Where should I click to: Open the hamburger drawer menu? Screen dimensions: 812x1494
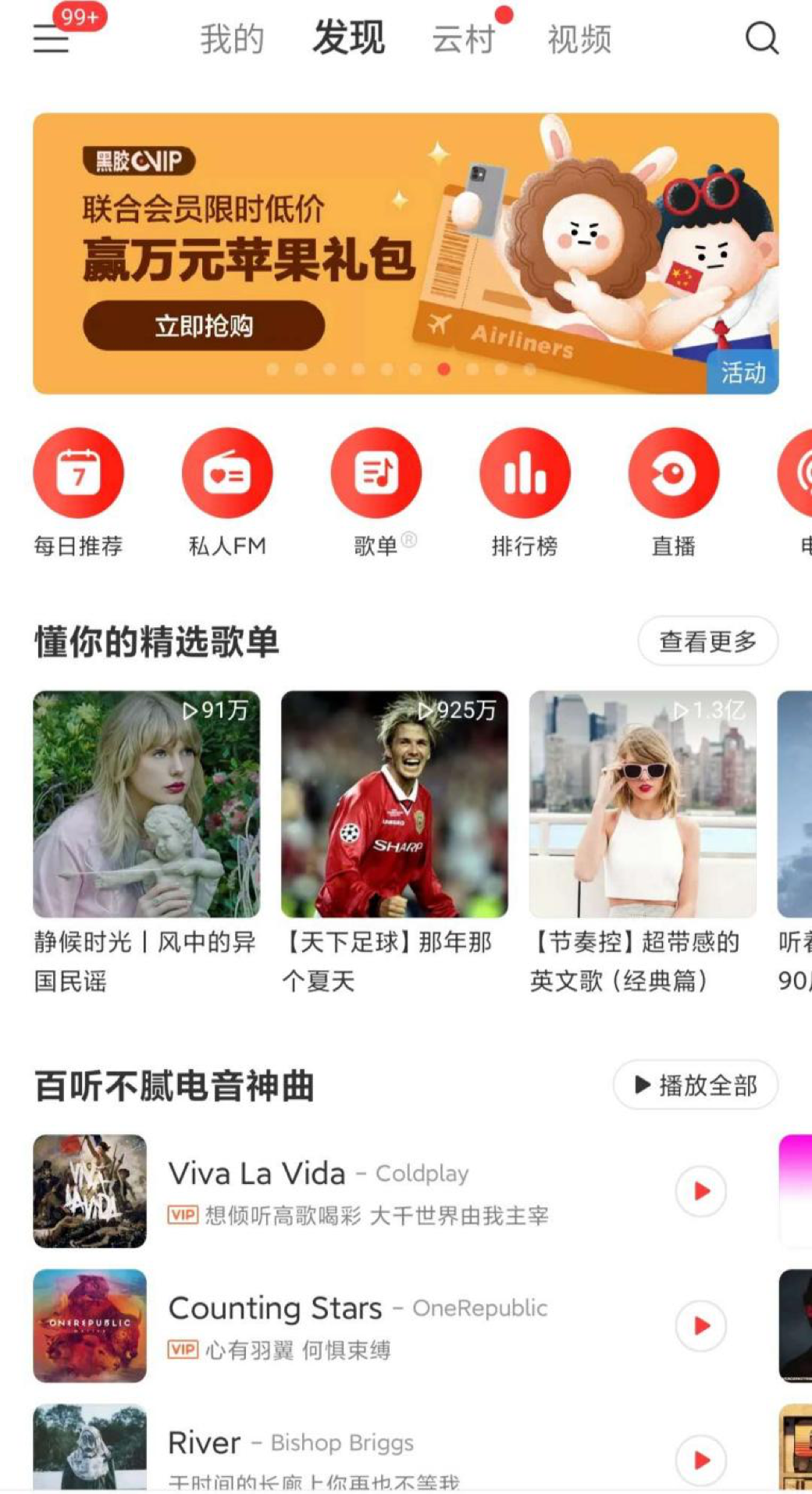(52, 38)
